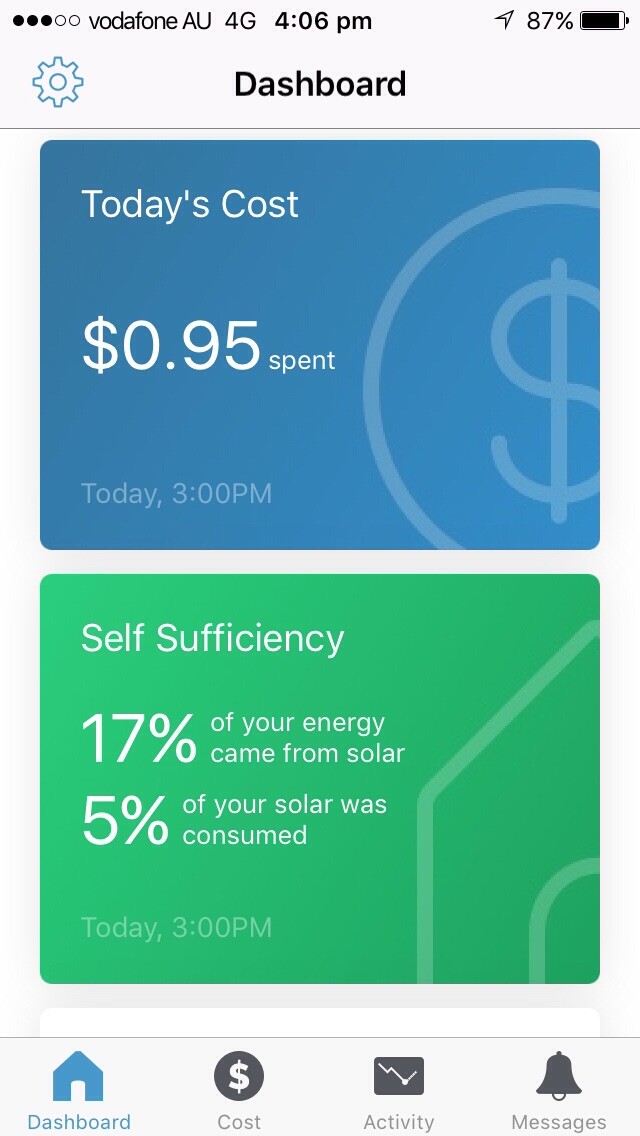Select the Dashboard tab
This screenshot has width=640, height=1136.
tap(79, 1089)
